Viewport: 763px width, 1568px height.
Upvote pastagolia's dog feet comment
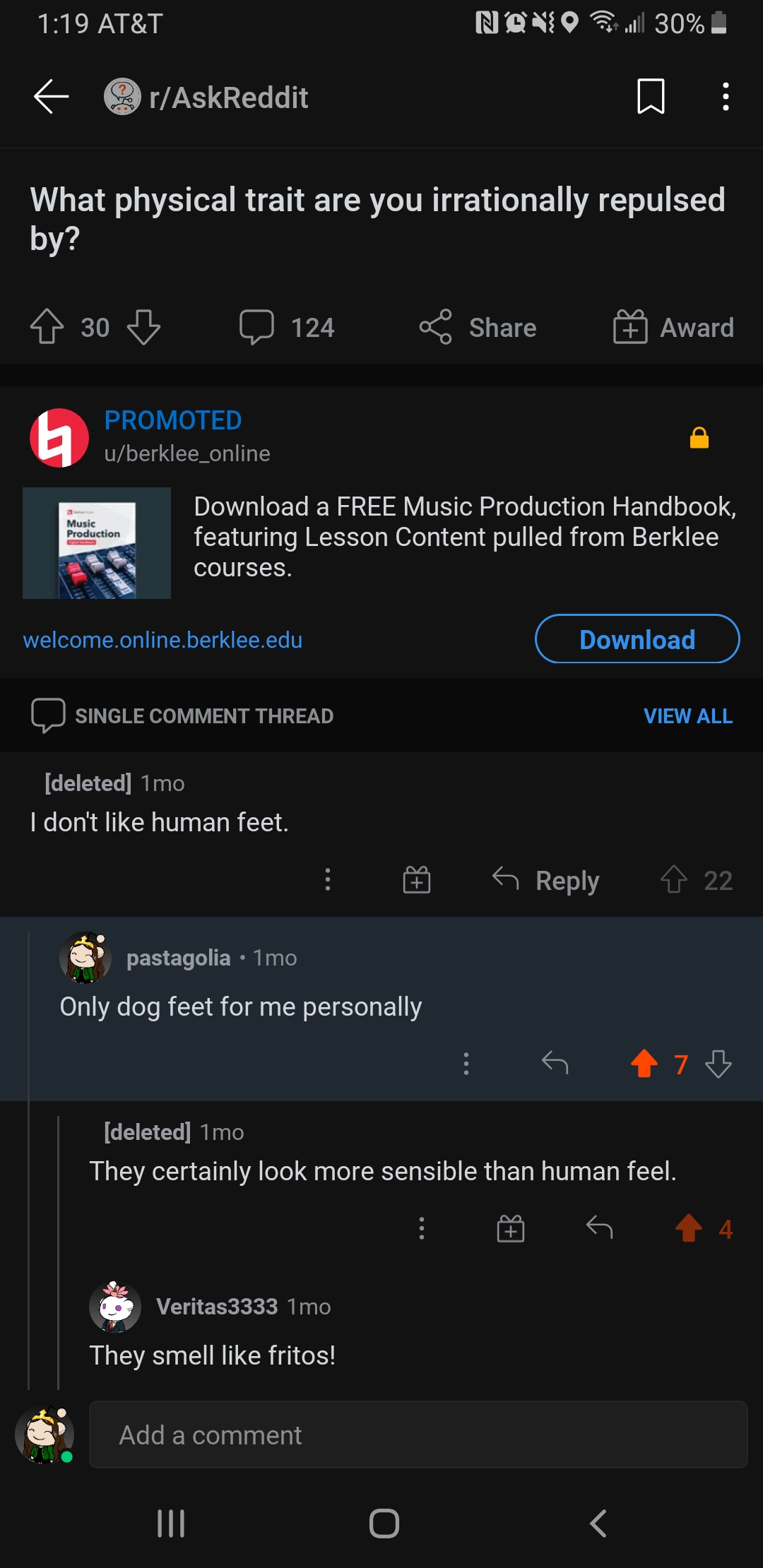[x=644, y=1064]
